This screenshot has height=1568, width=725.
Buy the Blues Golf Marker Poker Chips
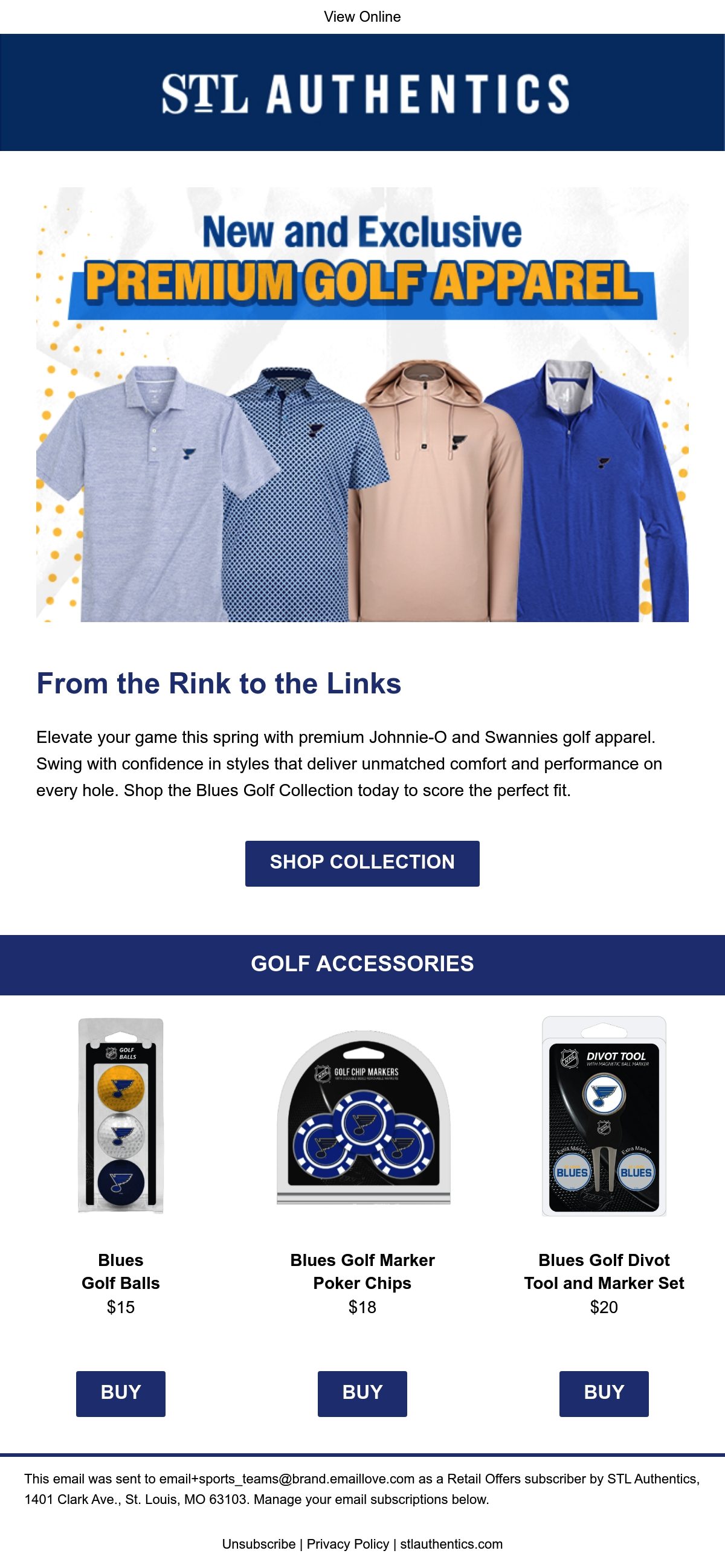click(x=362, y=1393)
